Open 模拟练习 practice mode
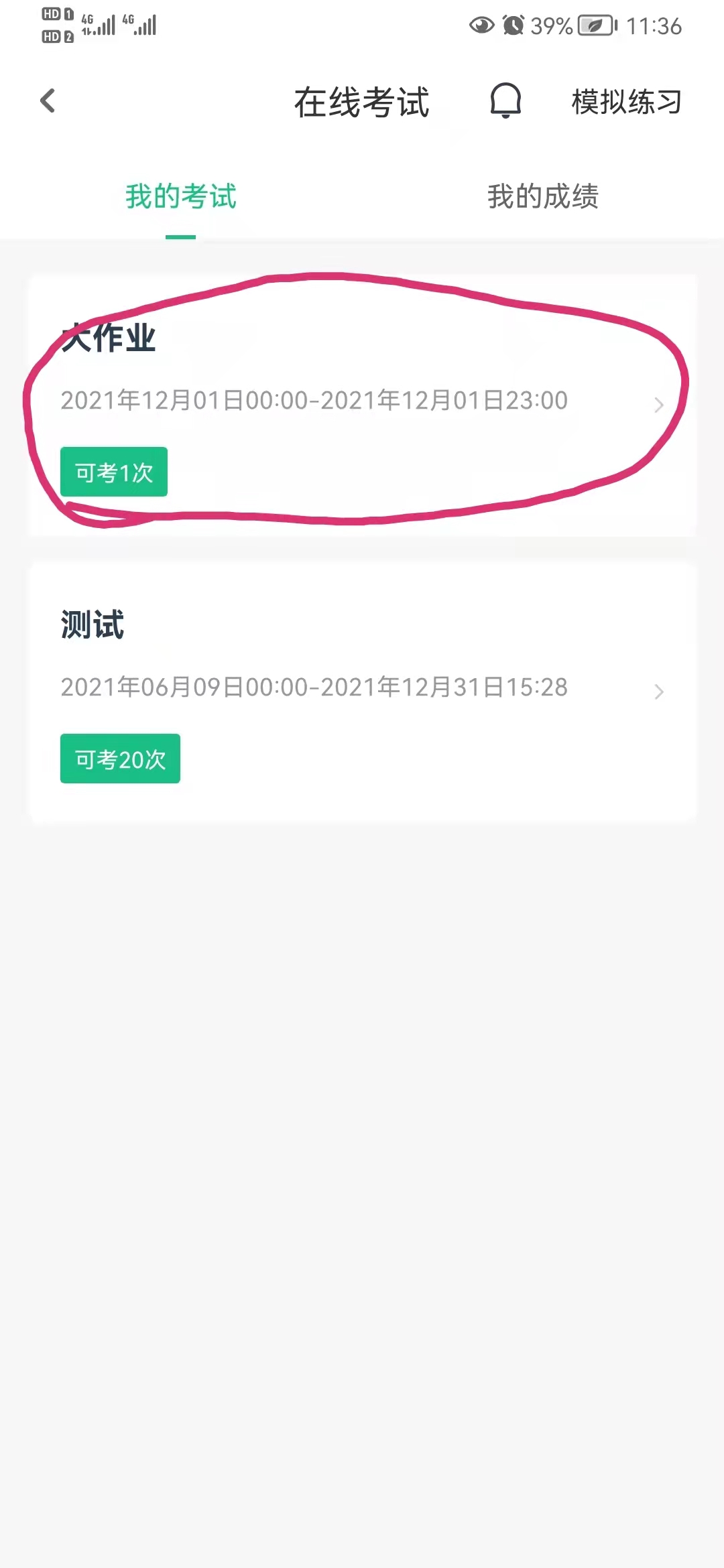The width and height of the screenshot is (724, 1568). (x=626, y=102)
